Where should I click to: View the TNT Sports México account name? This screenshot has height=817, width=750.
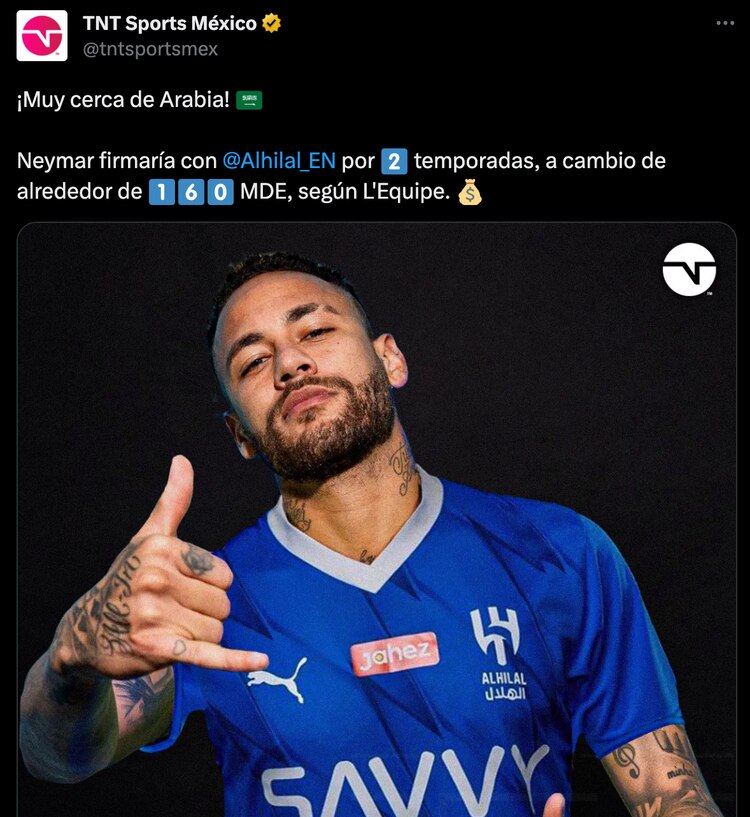[170, 23]
